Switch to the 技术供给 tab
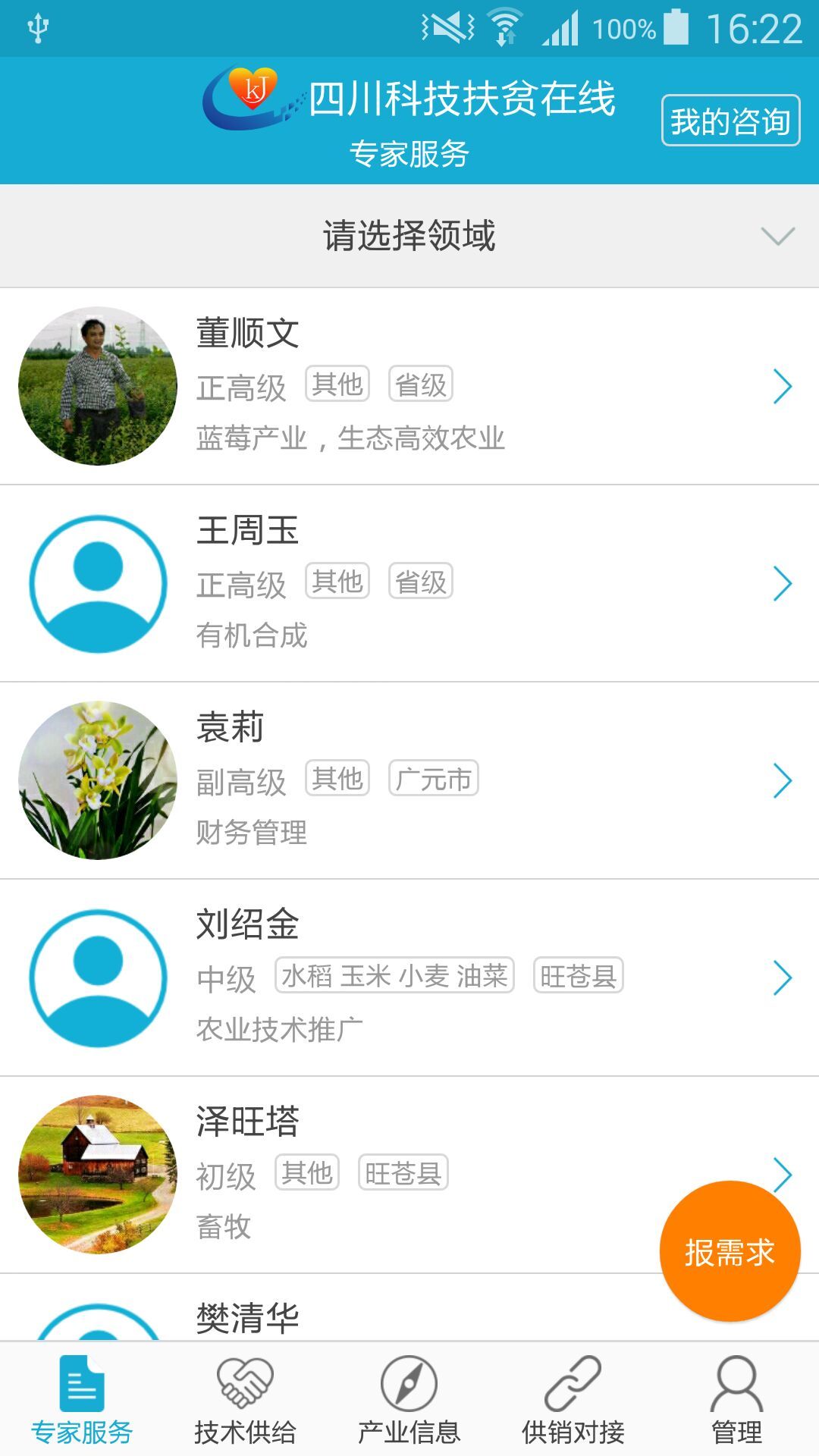819x1456 pixels. pos(245,1399)
